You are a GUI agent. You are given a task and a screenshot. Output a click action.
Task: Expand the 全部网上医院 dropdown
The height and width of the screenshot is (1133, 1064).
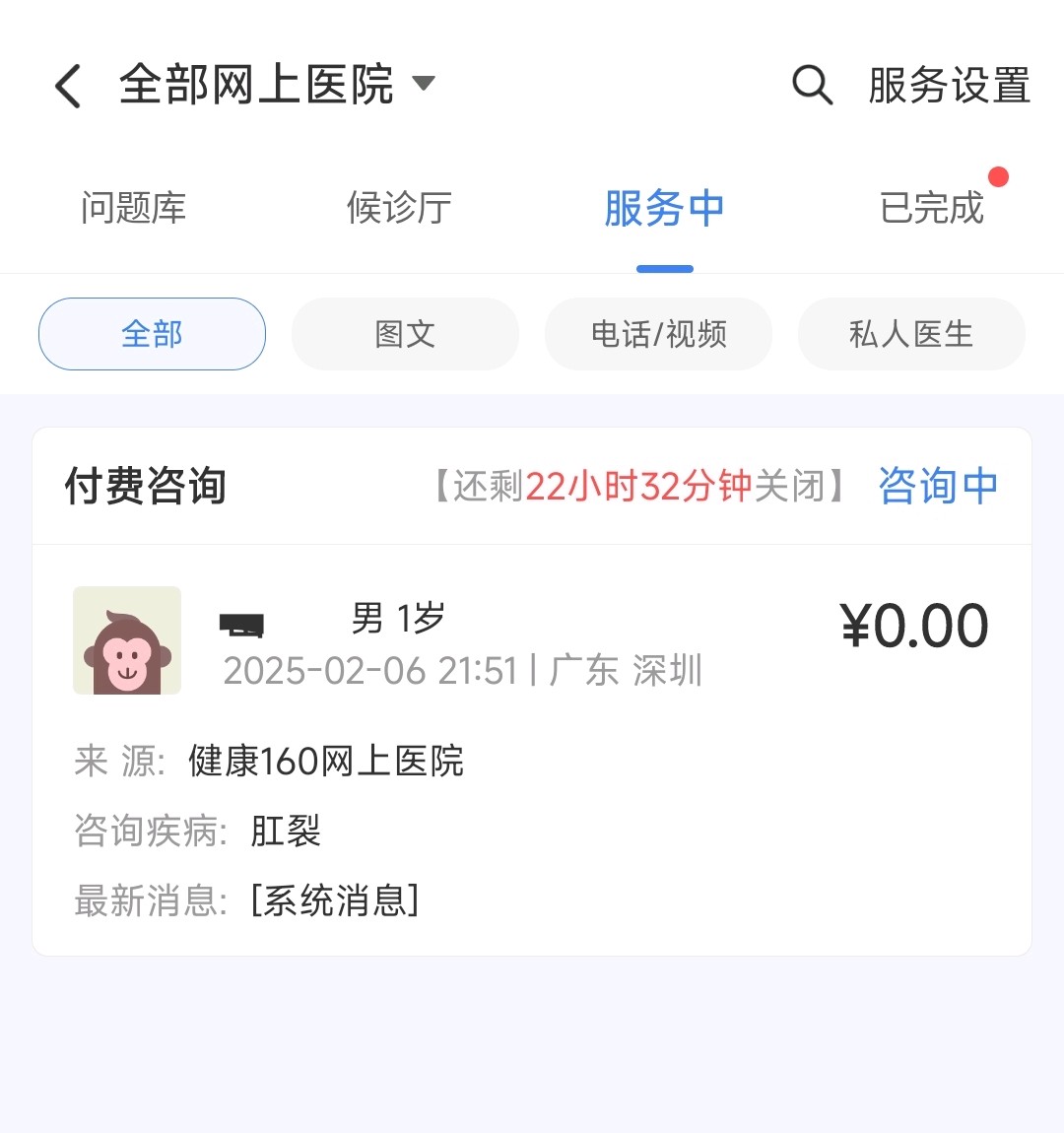coord(276,85)
